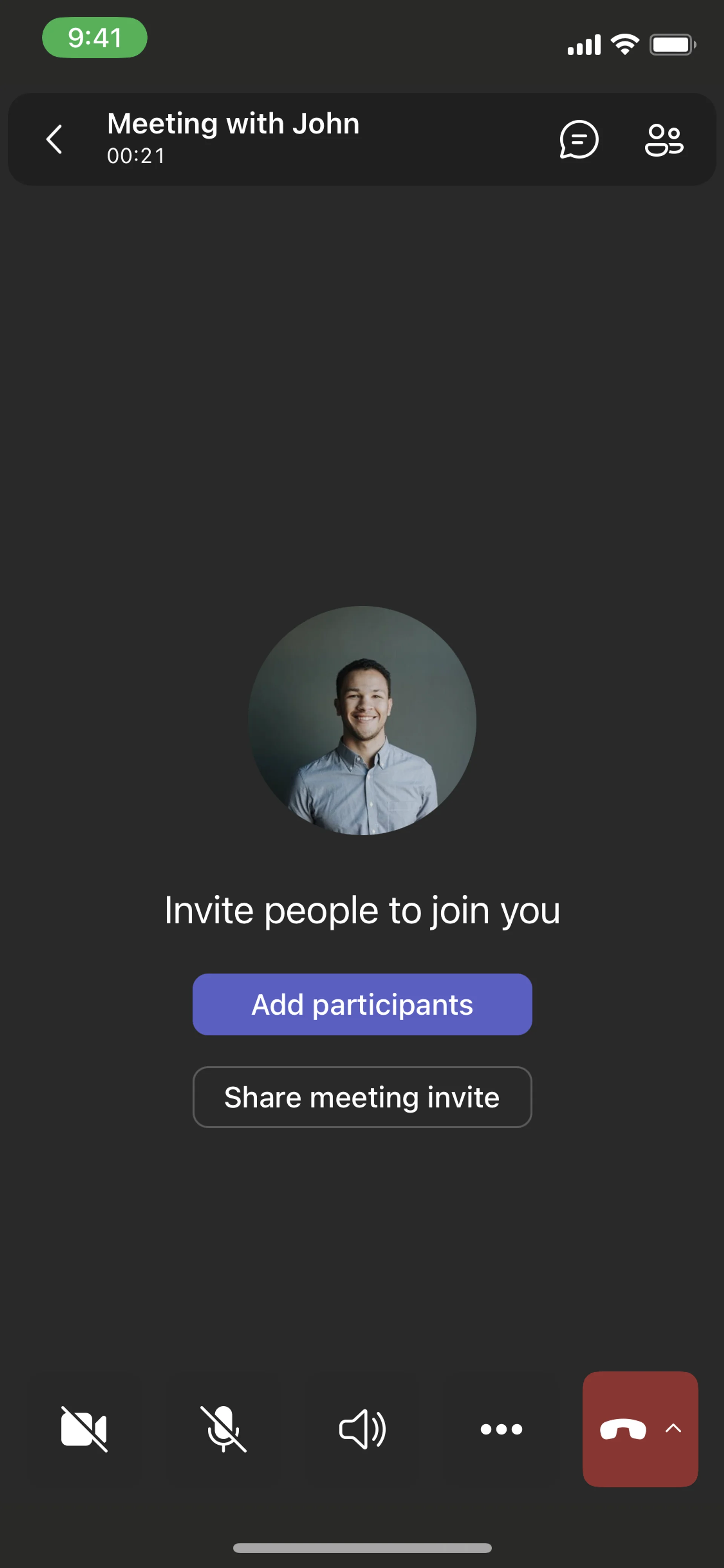The width and height of the screenshot is (724, 1568).
Task: Open the meeting chat
Action: (578, 140)
